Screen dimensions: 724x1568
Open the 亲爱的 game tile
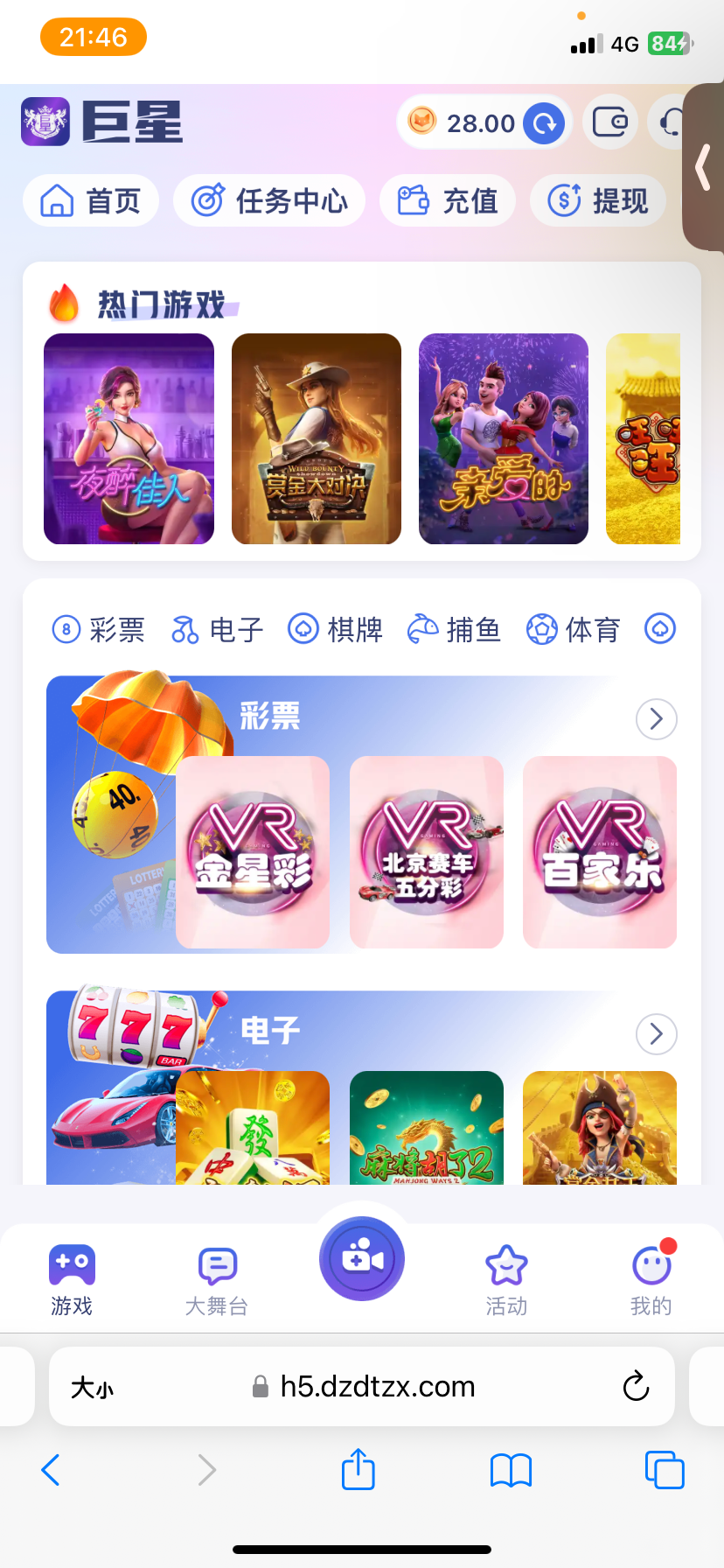[x=504, y=439]
